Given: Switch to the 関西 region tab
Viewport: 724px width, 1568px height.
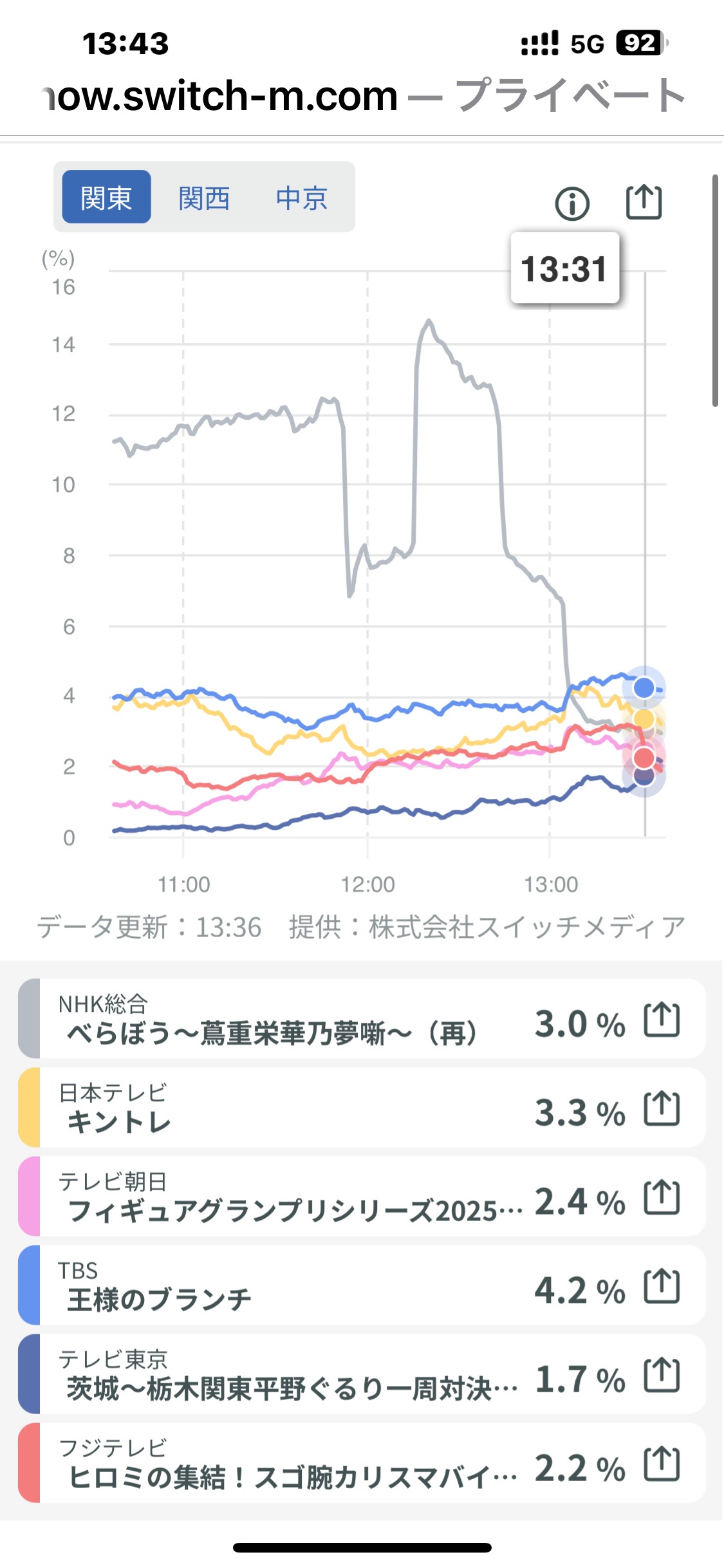Looking at the screenshot, I should (x=204, y=198).
